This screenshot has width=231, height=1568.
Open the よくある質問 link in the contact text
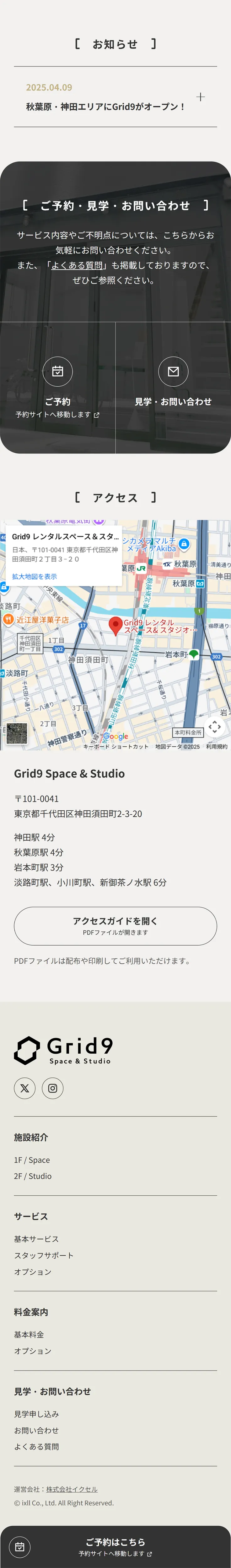(x=76, y=265)
